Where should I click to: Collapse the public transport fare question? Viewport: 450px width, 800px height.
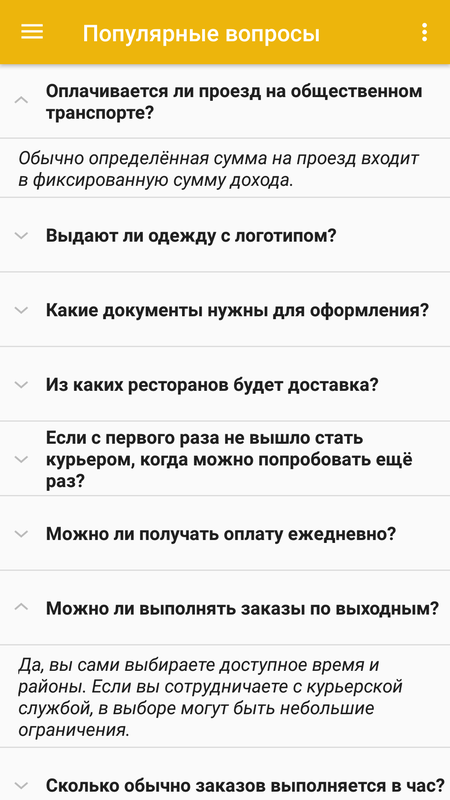(225, 101)
